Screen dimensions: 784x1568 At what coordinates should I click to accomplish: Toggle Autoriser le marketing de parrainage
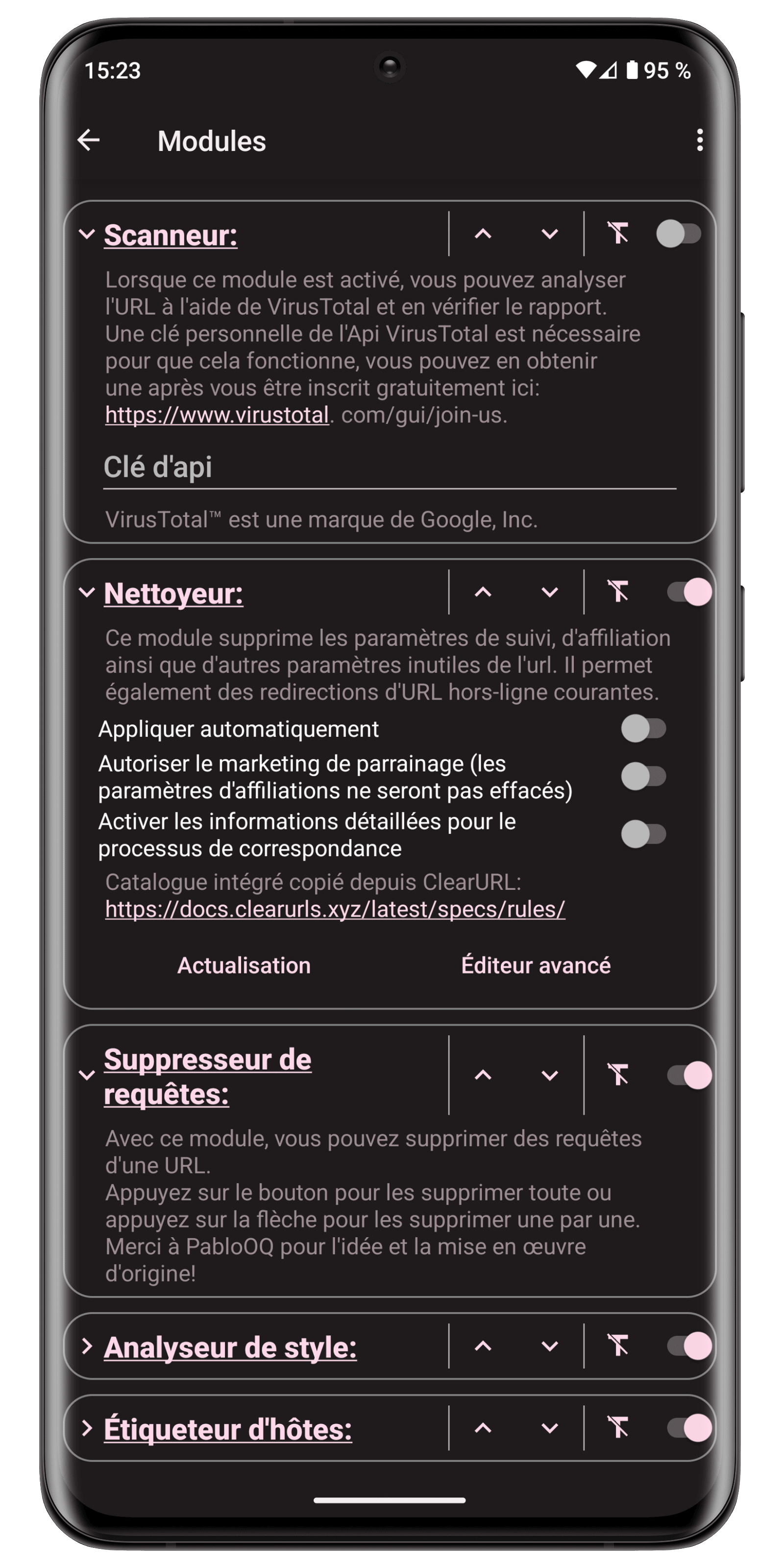pyautogui.click(x=643, y=777)
